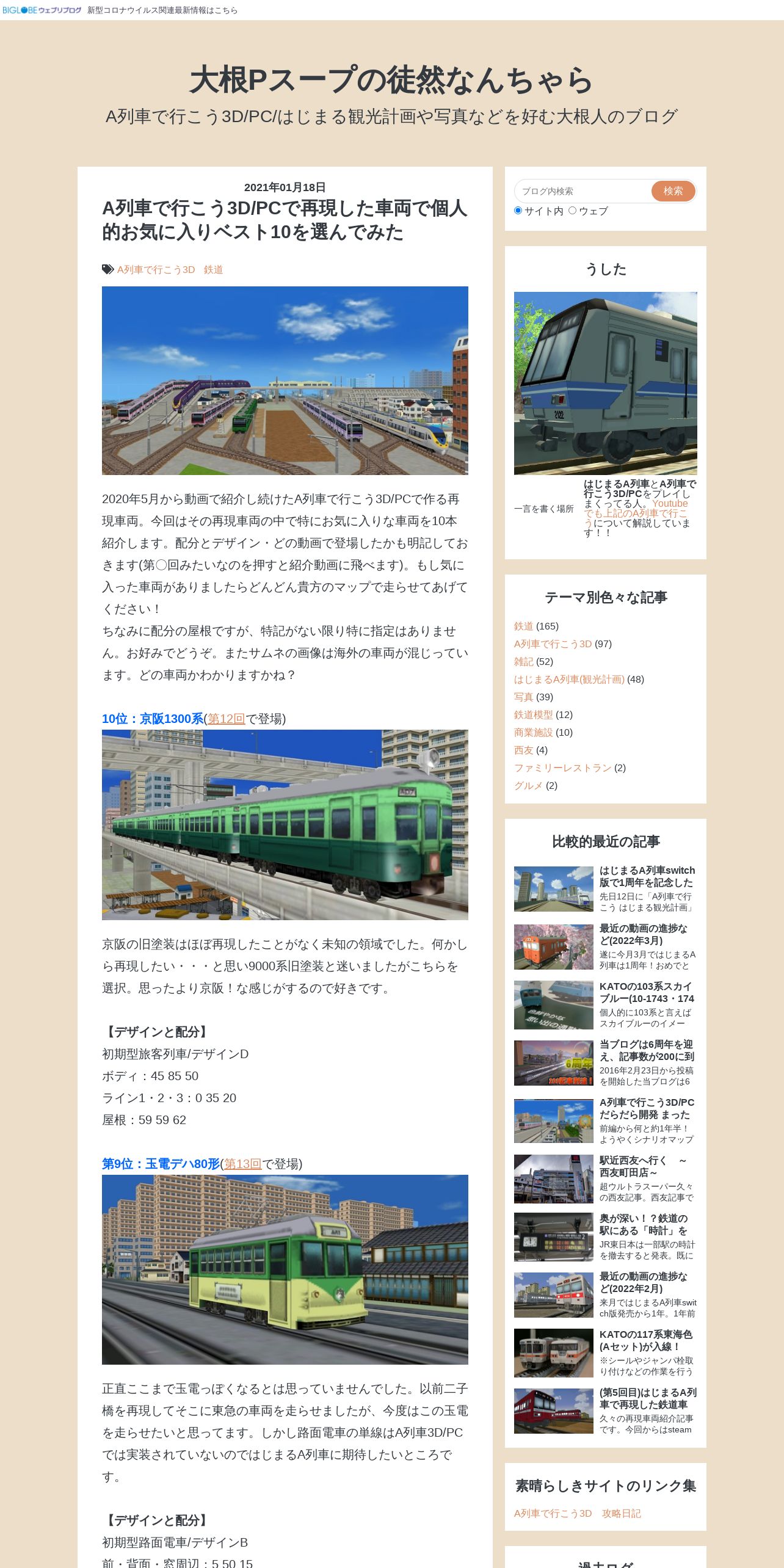Viewport: 784px width, 1568px height.
Task: Open the 鉄道模型 theme category
Action: point(533,714)
